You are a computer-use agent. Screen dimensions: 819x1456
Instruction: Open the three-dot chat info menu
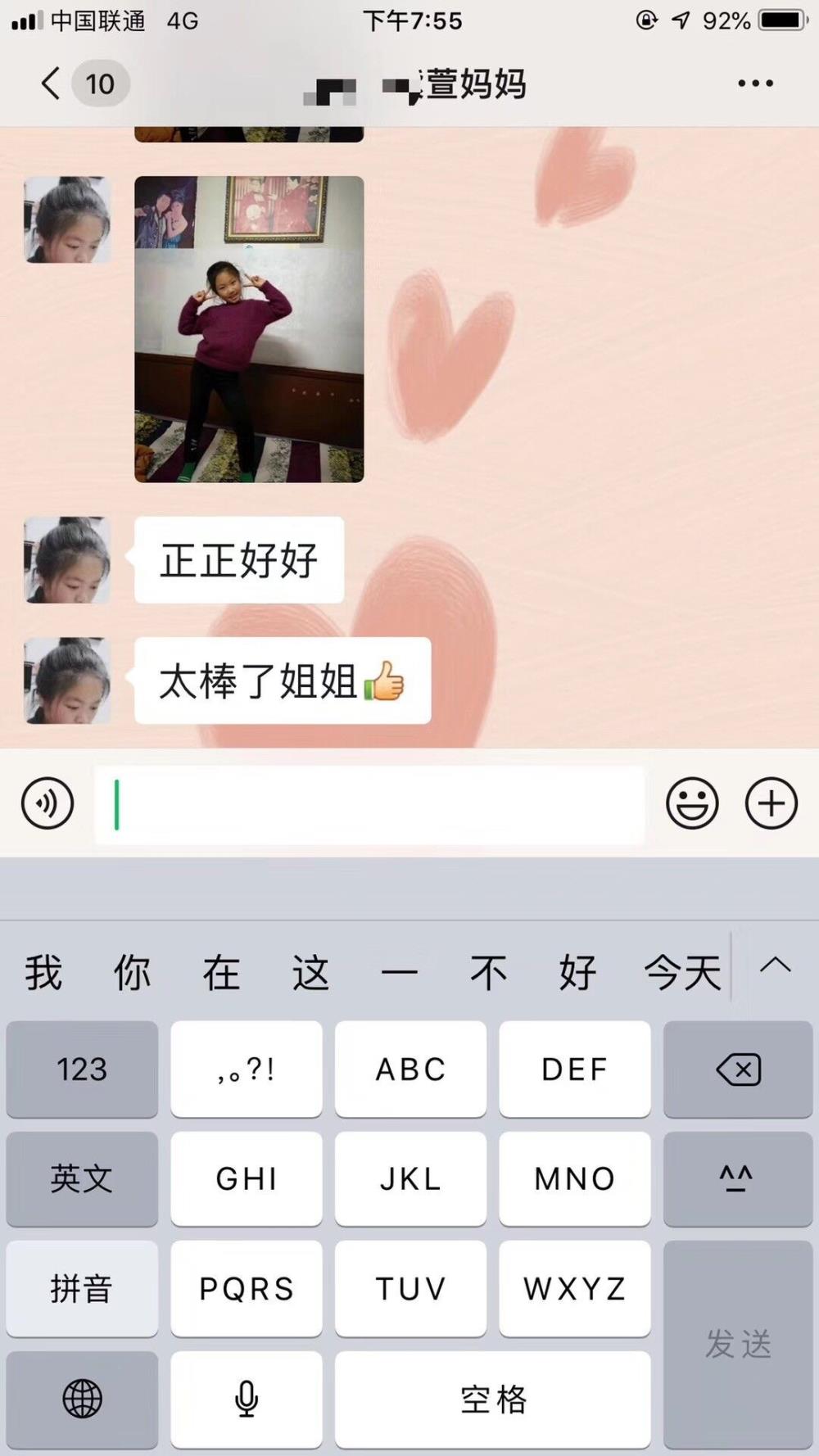point(755,84)
